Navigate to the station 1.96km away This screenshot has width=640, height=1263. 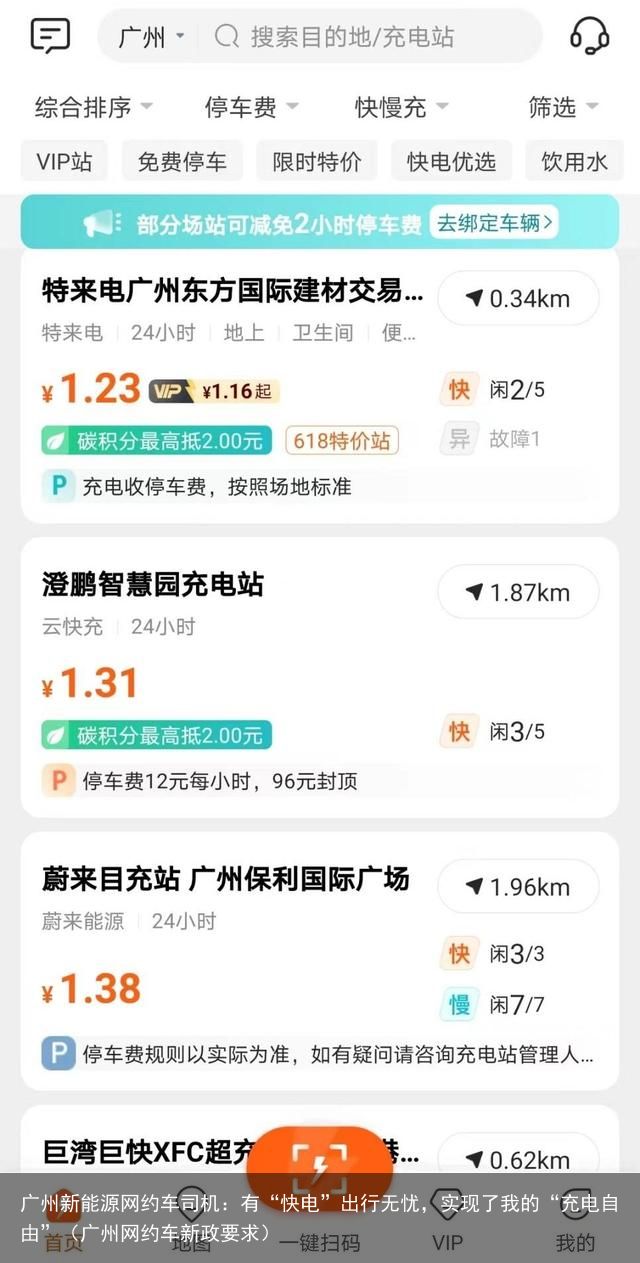click(518, 887)
